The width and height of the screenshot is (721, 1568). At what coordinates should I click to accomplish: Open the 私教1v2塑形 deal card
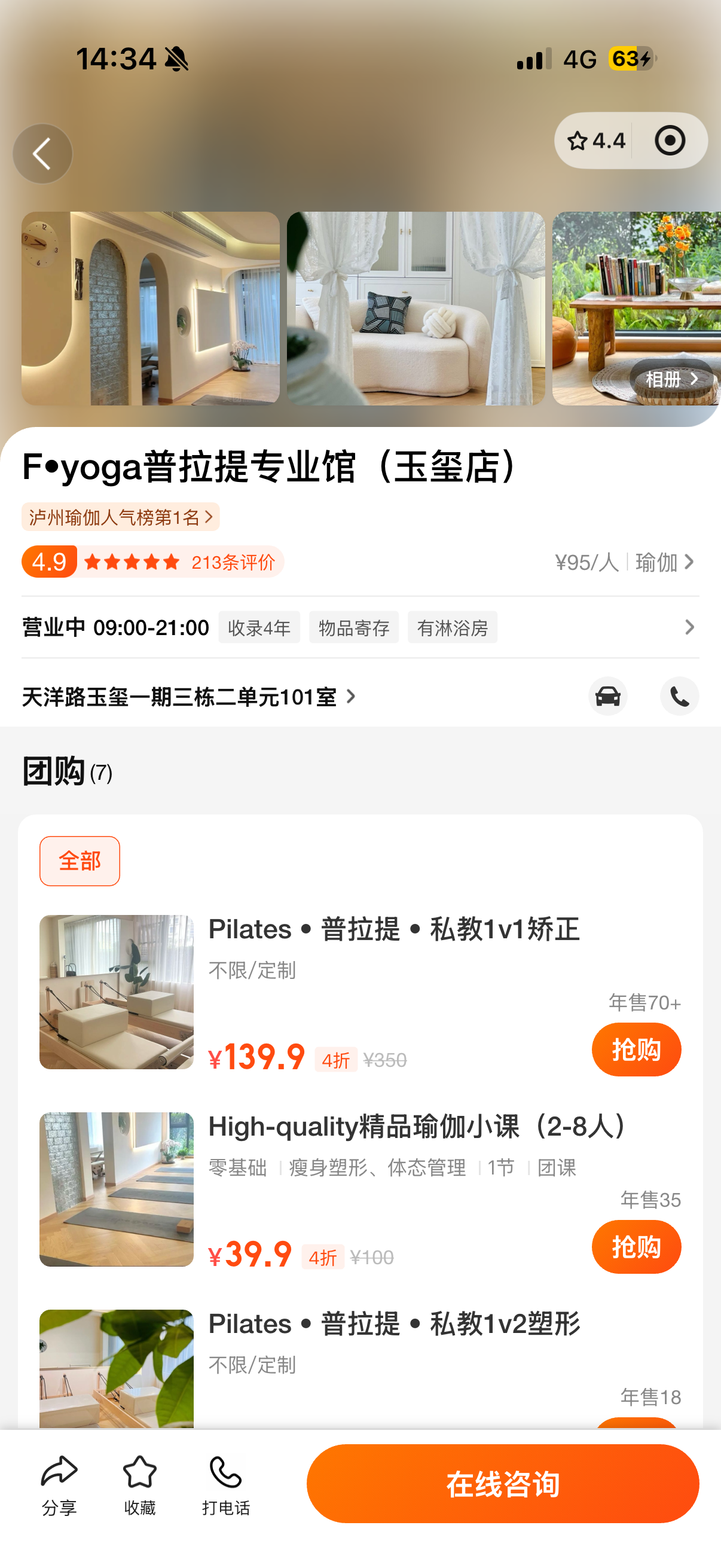[360, 1367]
